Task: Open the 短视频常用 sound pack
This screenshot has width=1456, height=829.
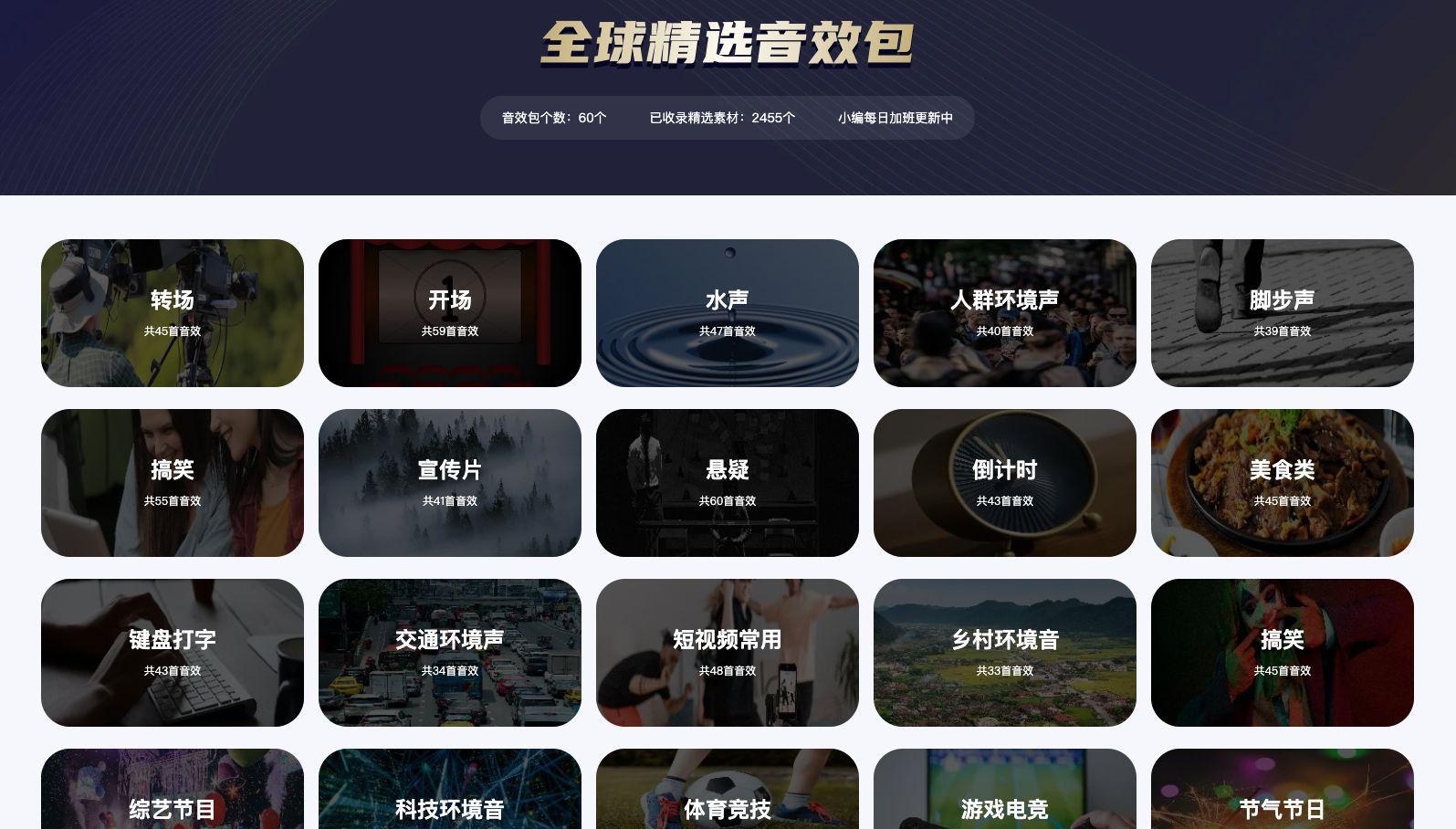Action: (727, 652)
